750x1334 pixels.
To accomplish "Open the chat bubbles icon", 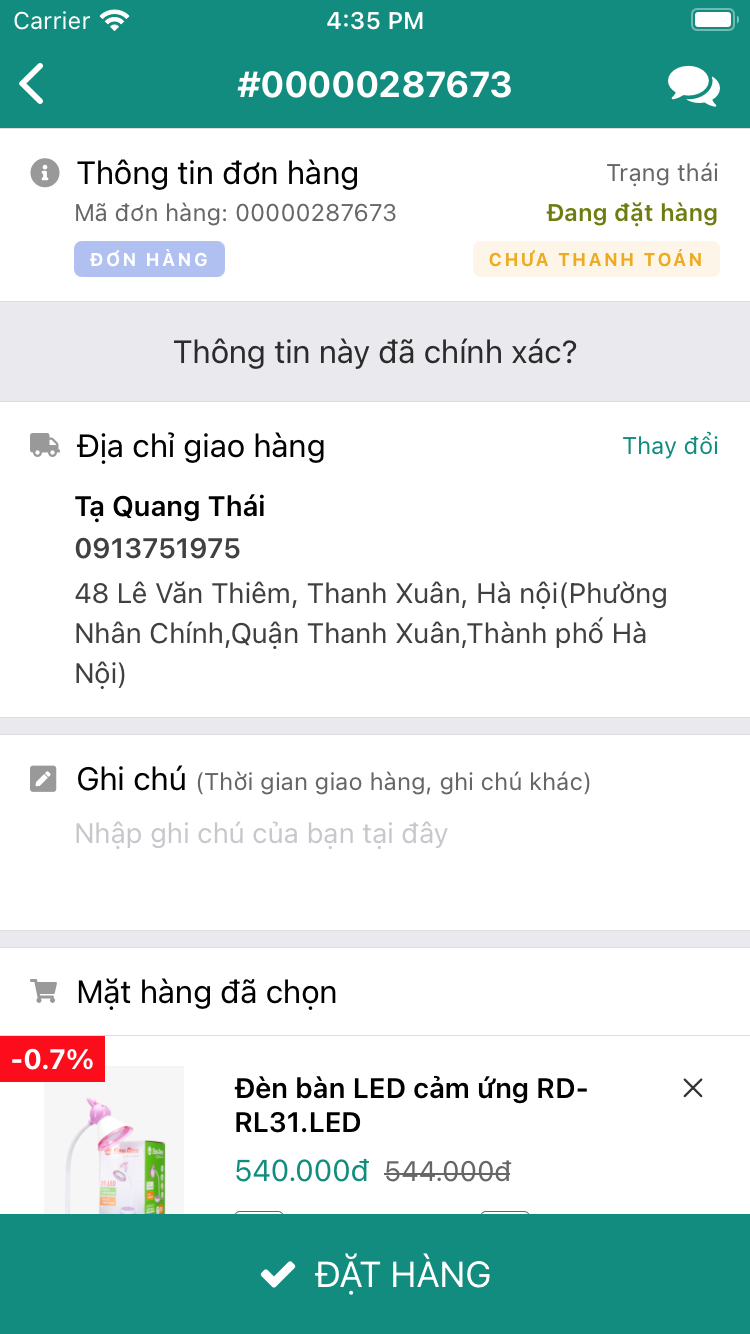I will (693, 86).
